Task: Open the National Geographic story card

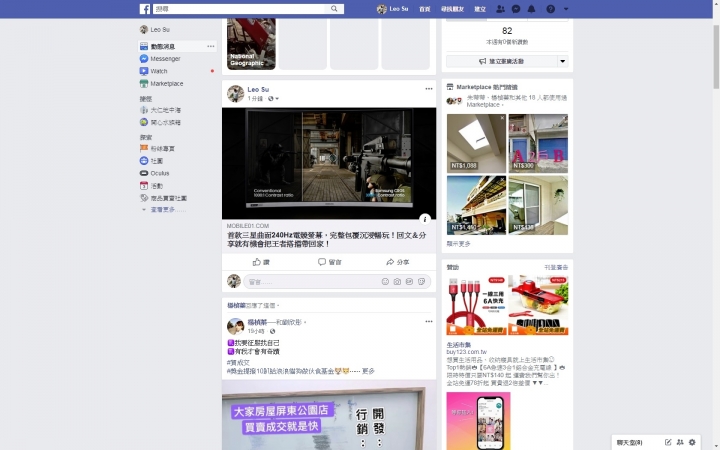Action: (x=251, y=40)
